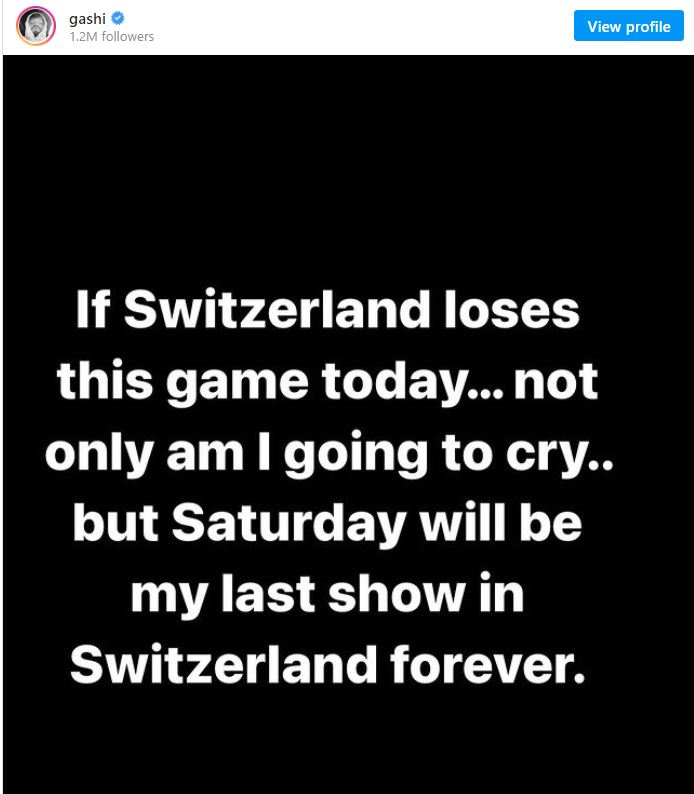
Task: Tap the View profile button
Action: coord(628,26)
